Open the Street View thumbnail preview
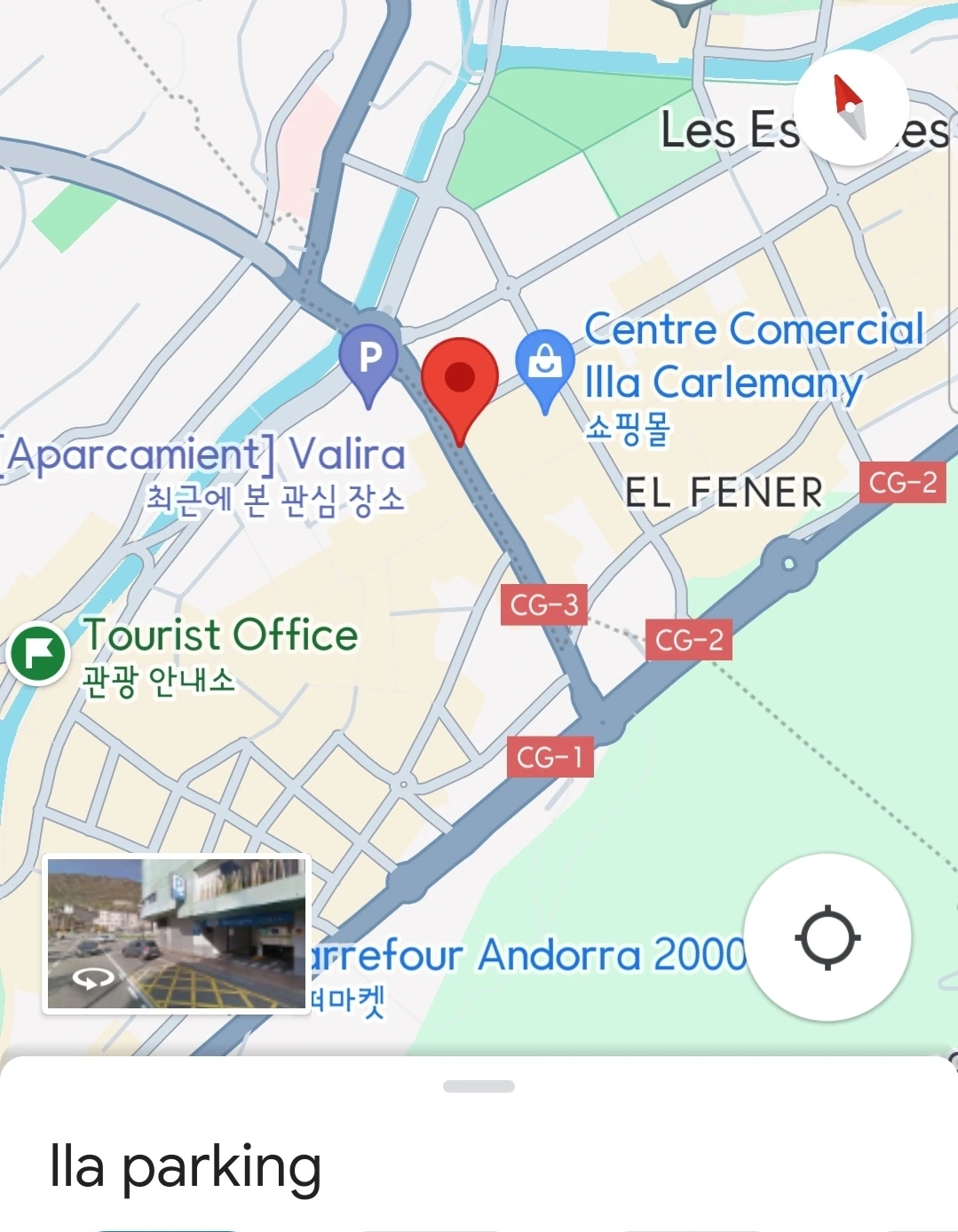 [177, 934]
